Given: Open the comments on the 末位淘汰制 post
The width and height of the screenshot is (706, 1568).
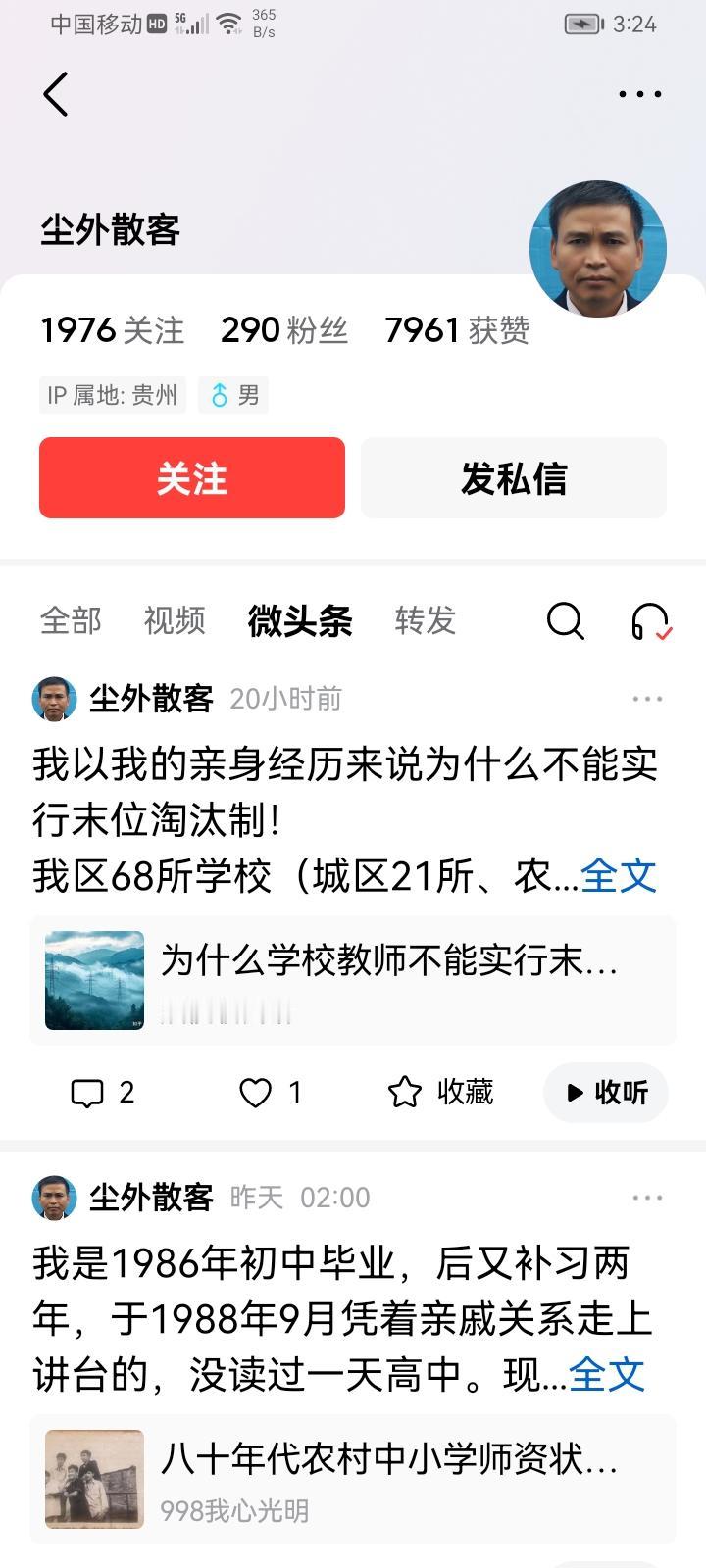Looking at the screenshot, I should point(102,1093).
